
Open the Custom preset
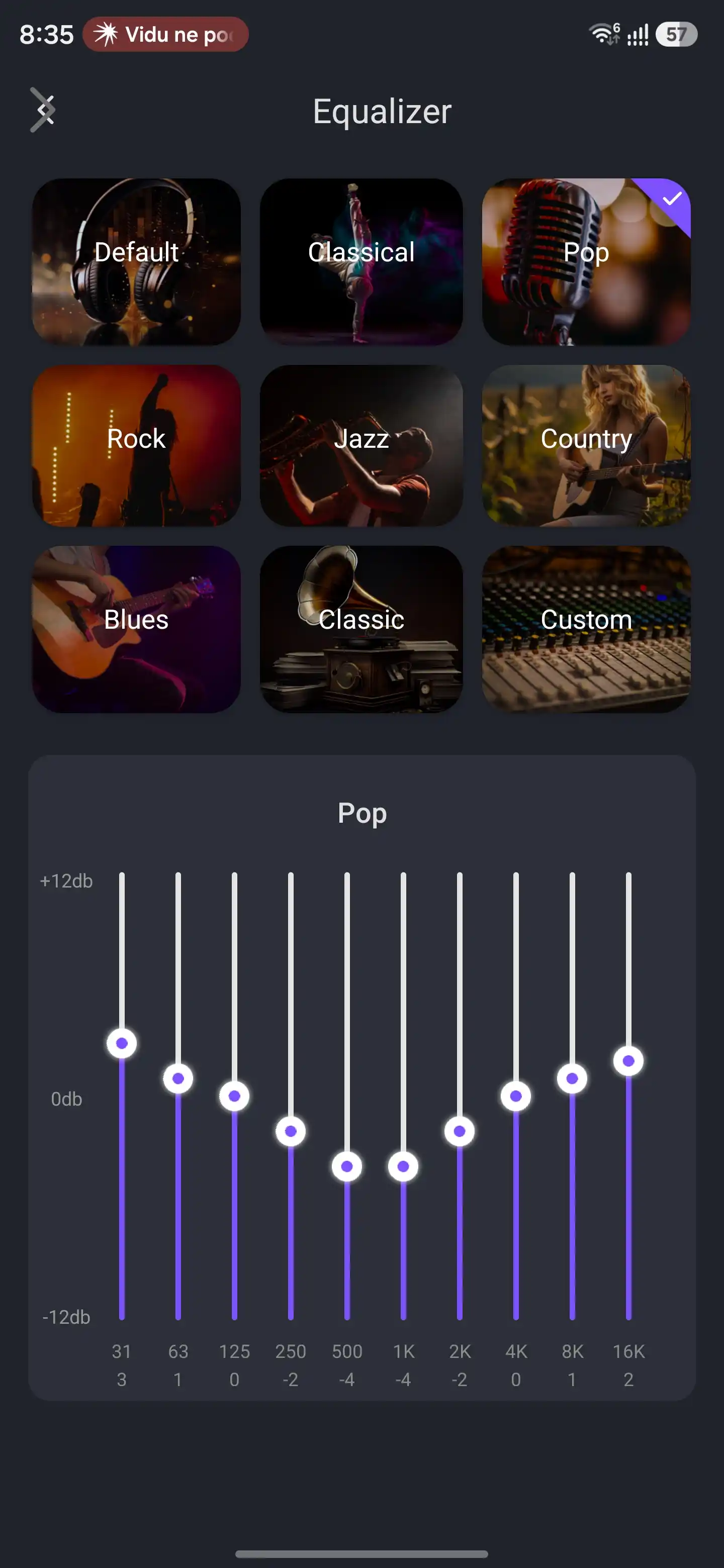click(586, 629)
